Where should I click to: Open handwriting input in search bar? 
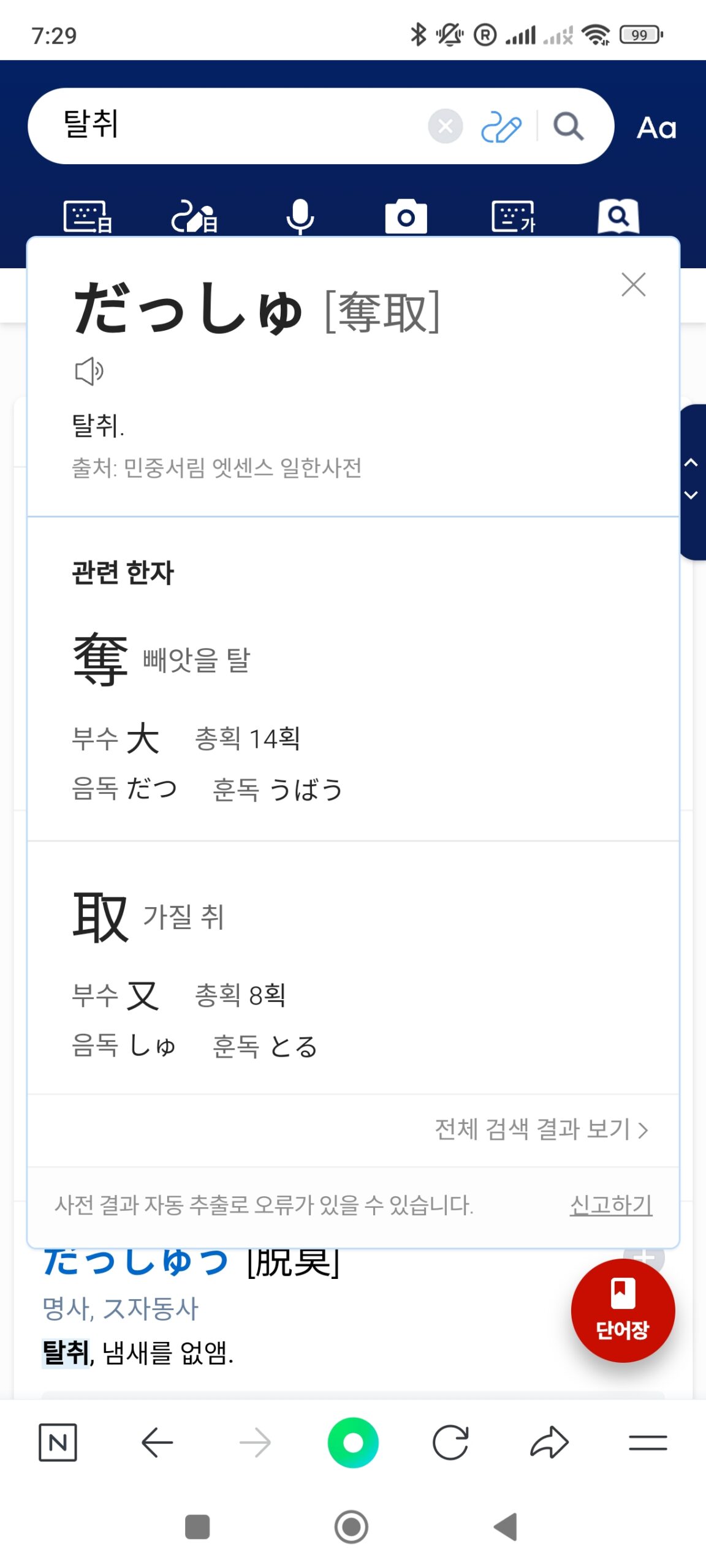coord(501,127)
